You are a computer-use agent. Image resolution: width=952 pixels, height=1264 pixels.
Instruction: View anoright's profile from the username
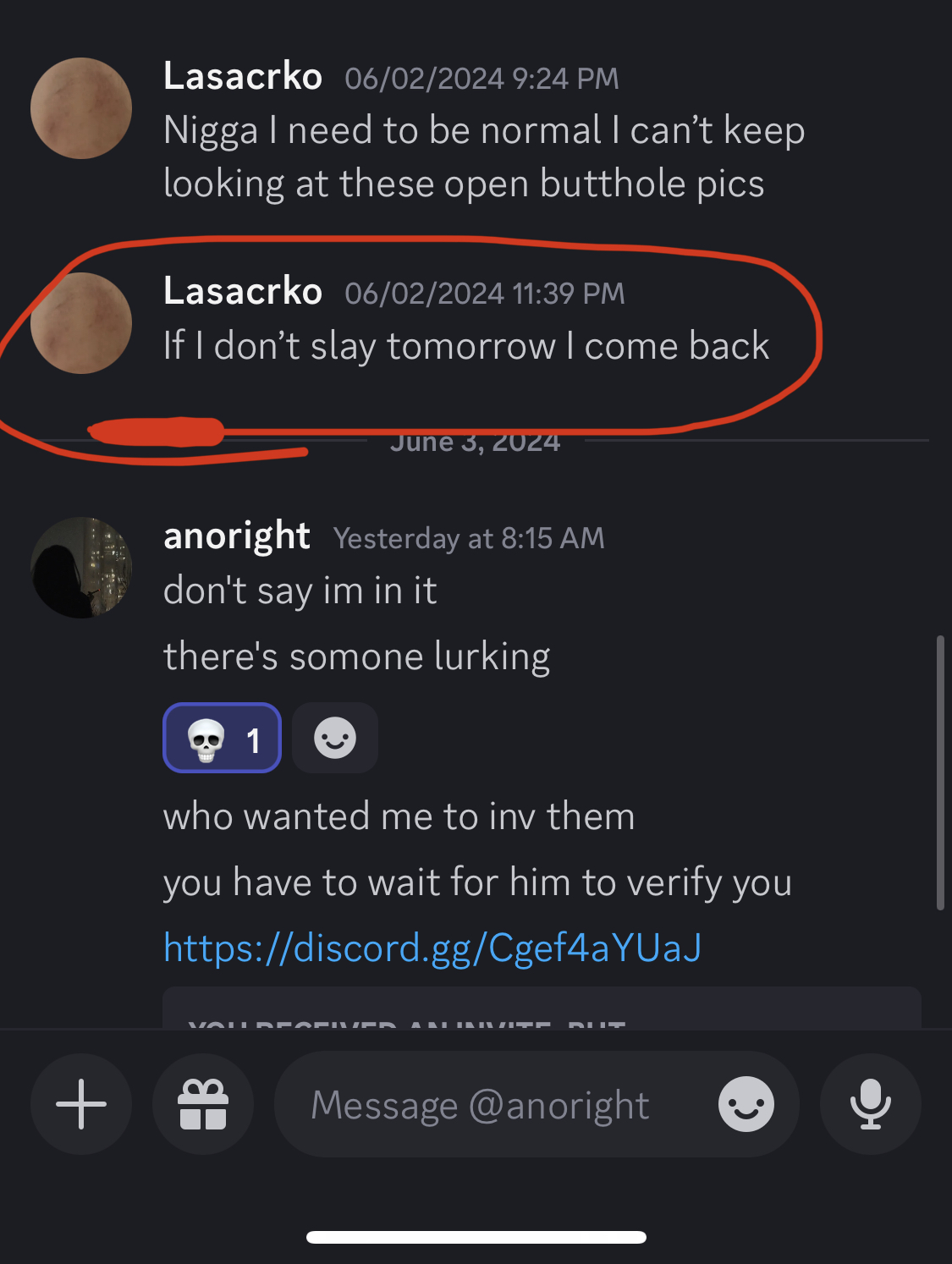[x=237, y=536]
